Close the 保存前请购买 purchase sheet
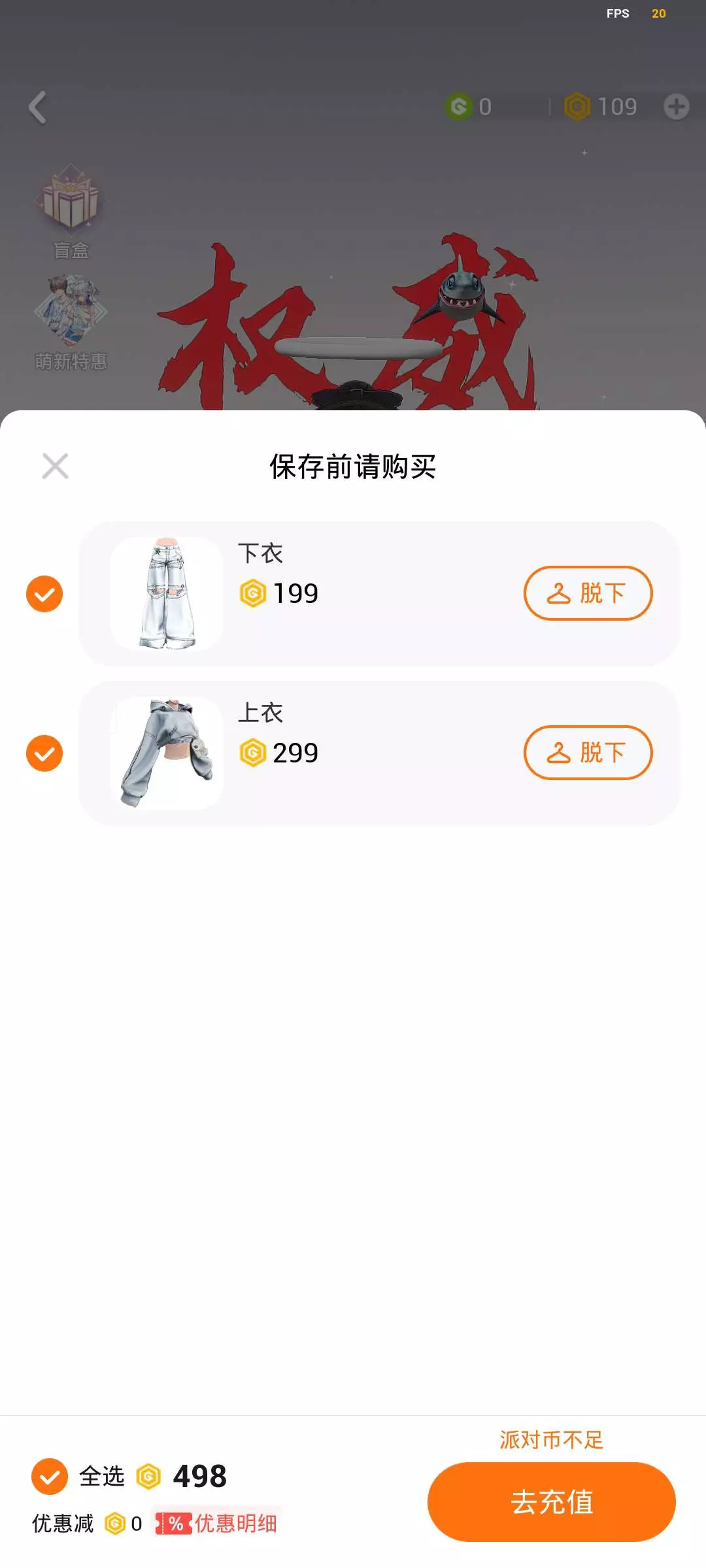 click(x=55, y=466)
